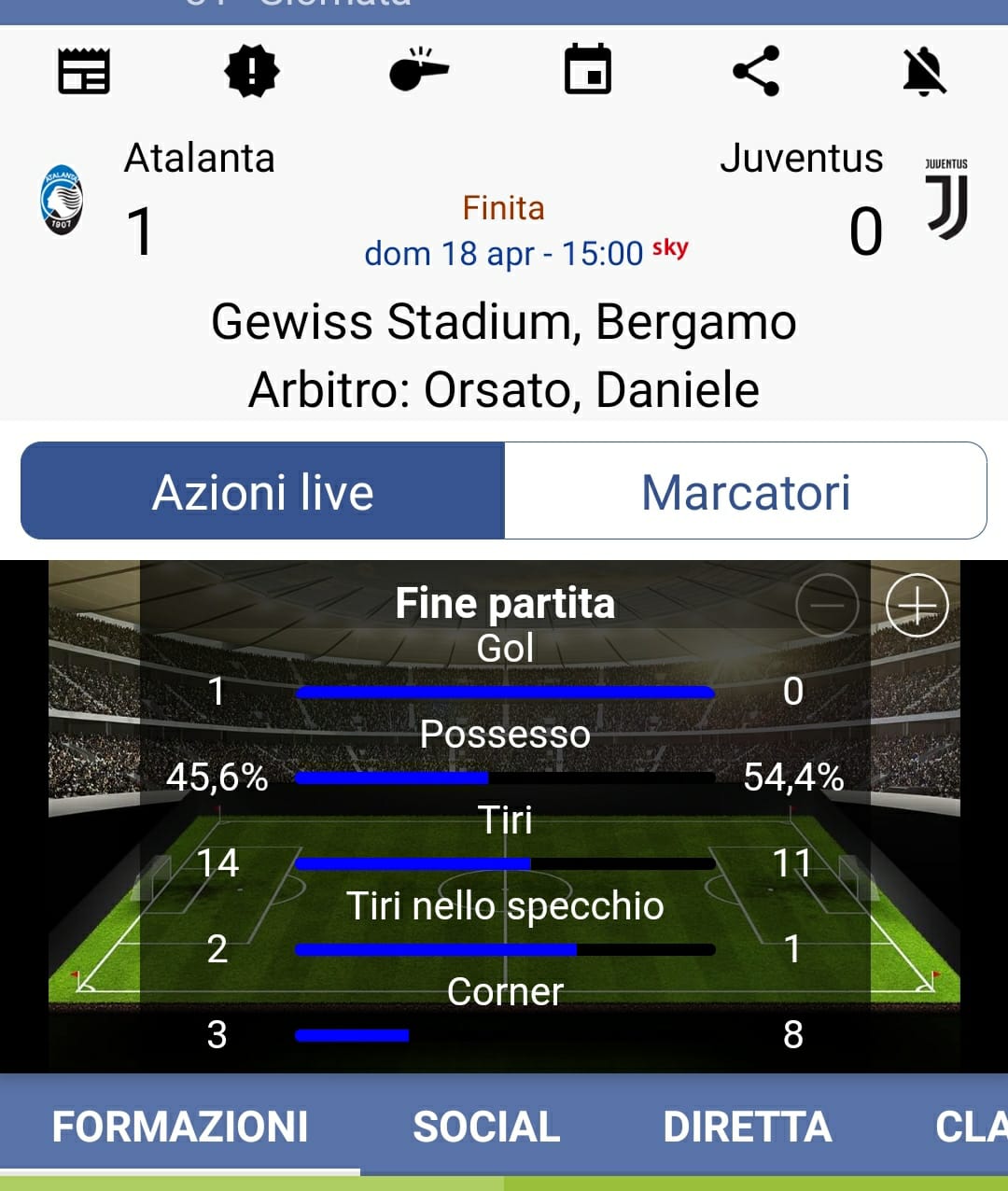Tap the plus button on stats panel
The height and width of the screenshot is (1191, 1008).
[x=917, y=605]
